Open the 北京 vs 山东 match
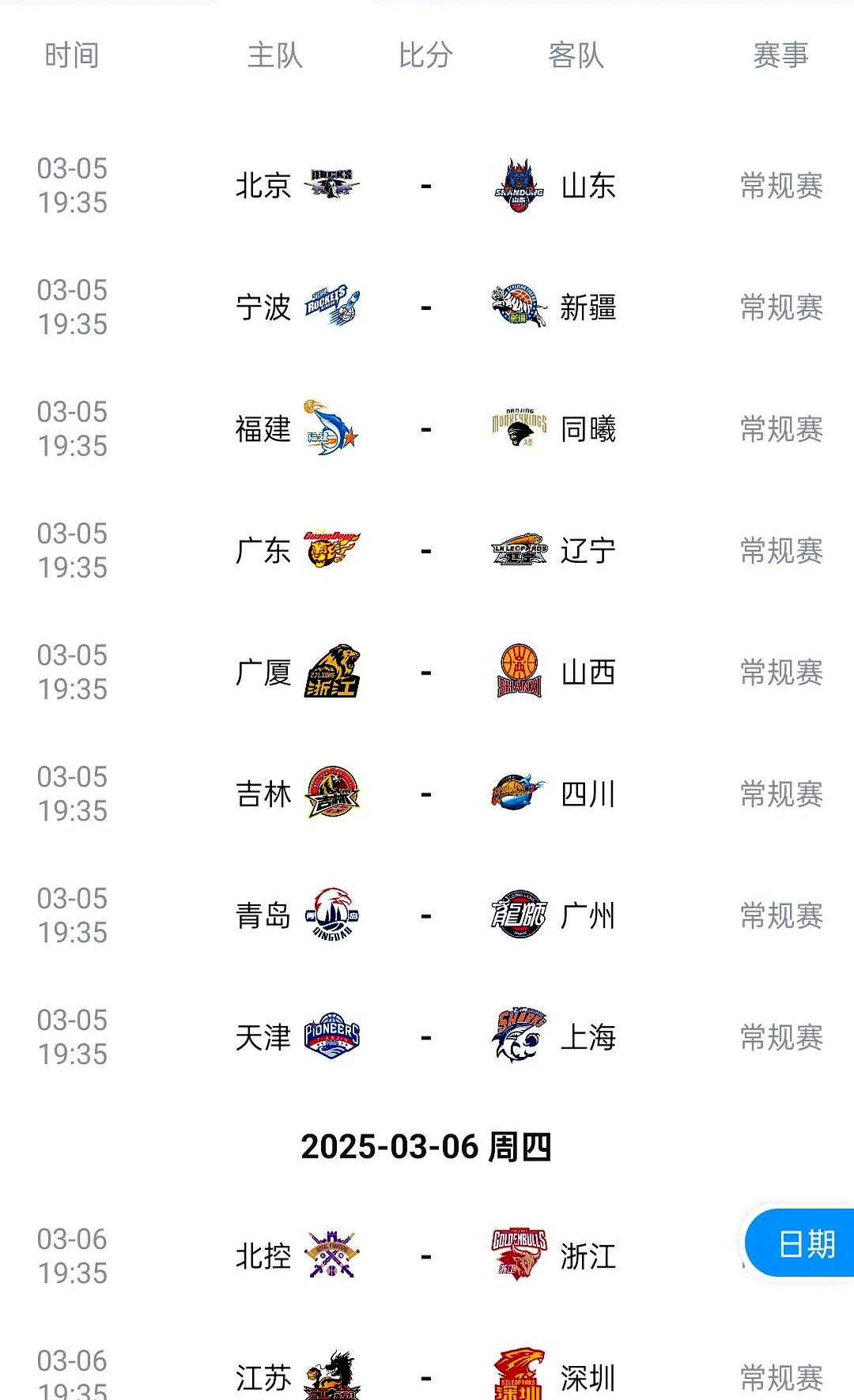 click(426, 186)
